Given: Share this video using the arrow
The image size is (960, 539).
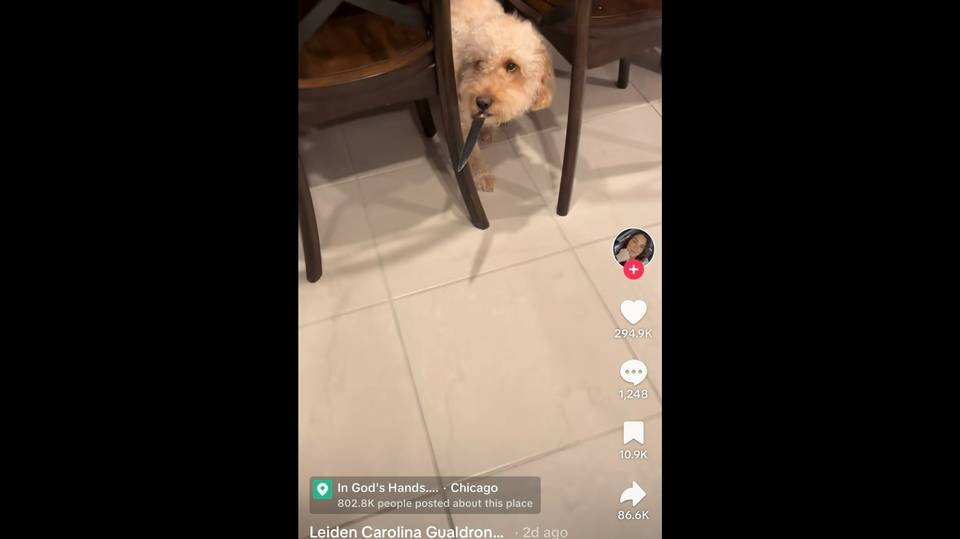Looking at the screenshot, I should 633,493.
